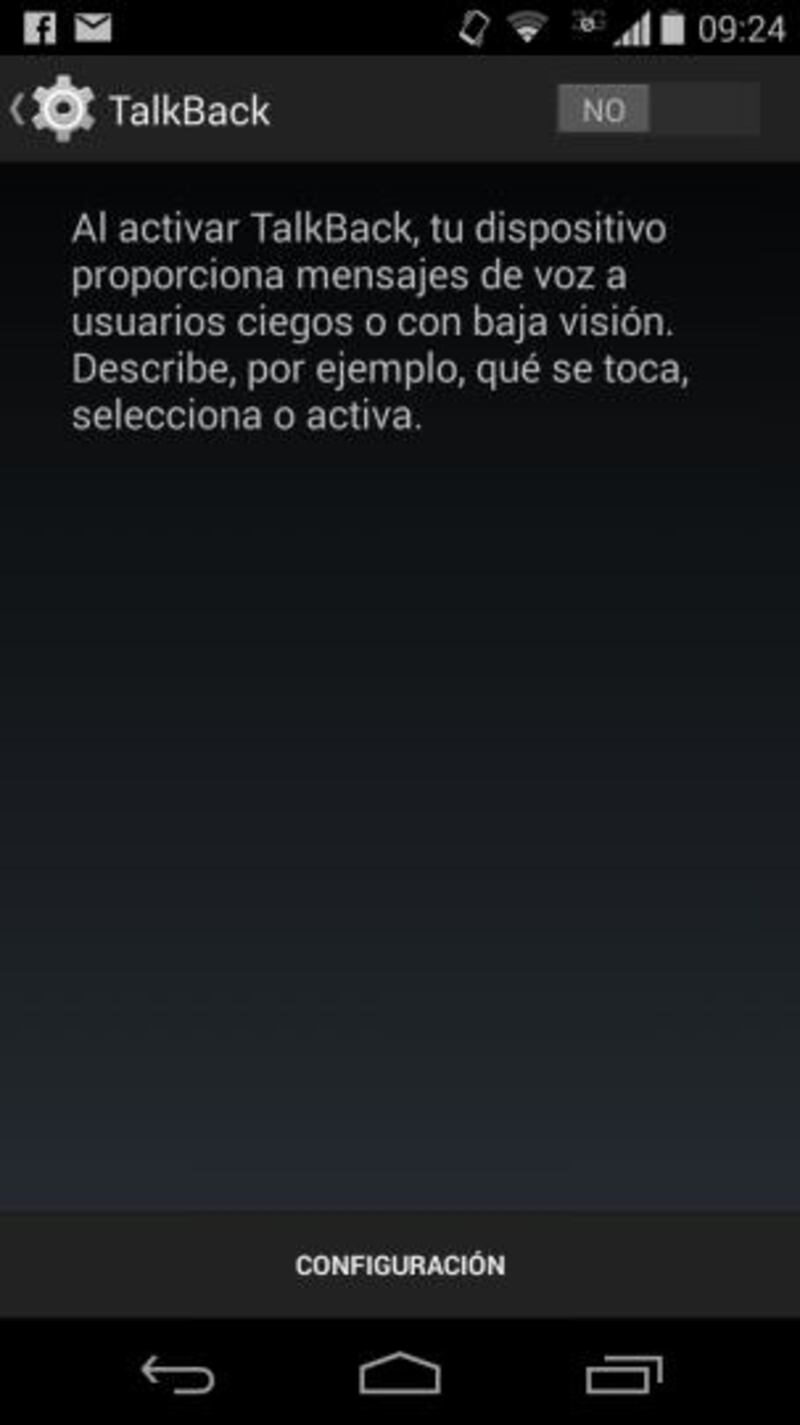Go to the home screen
The height and width of the screenshot is (1425, 800).
[400, 1374]
